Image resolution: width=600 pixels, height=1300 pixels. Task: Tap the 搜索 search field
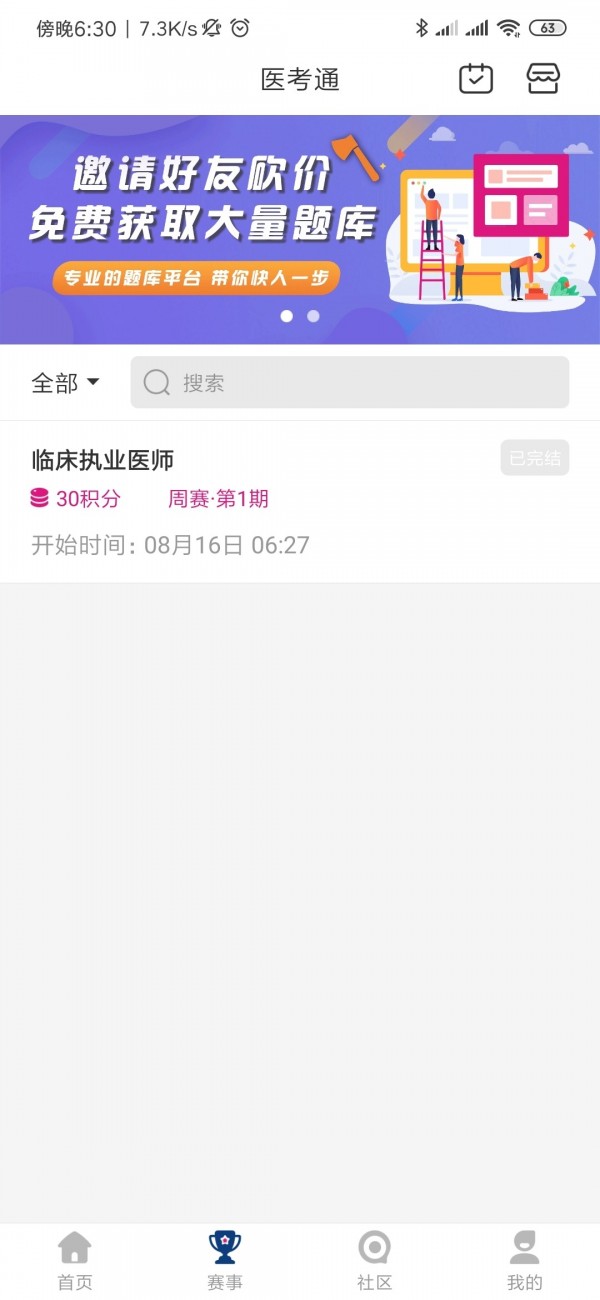click(x=350, y=383)
